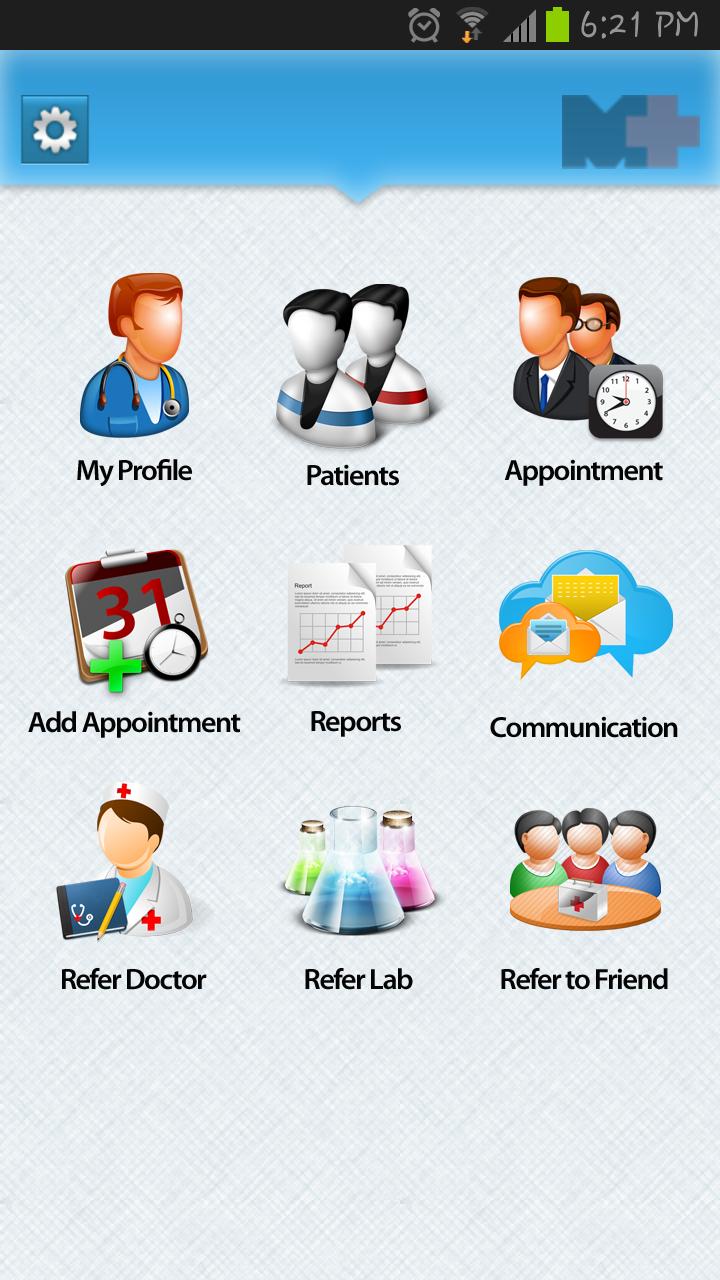The width and height of the screenshot is (720, 1280).
Task: Select the Wi-Fi indicator in the status bar
Action: click(470, 22)
